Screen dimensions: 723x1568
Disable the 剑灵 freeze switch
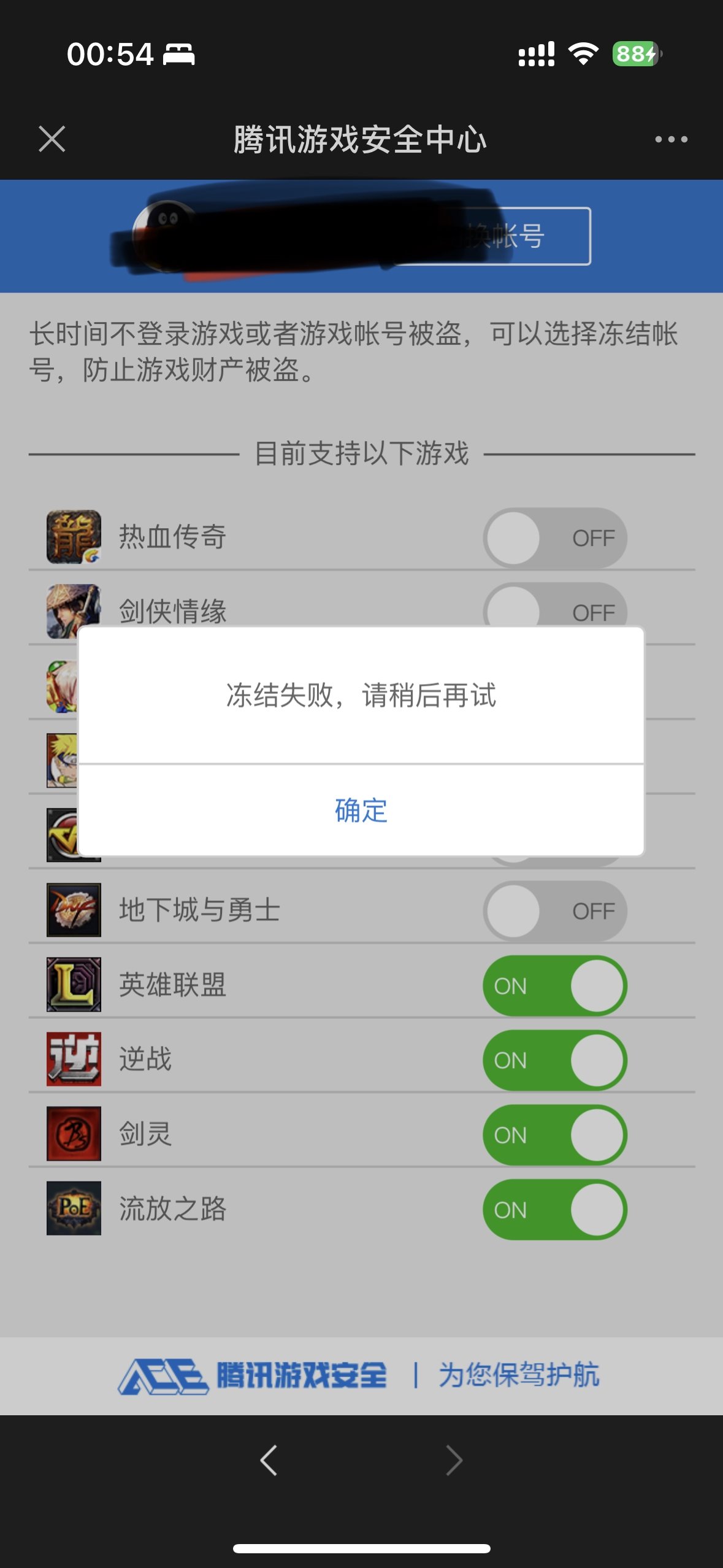coord(554,1135)
